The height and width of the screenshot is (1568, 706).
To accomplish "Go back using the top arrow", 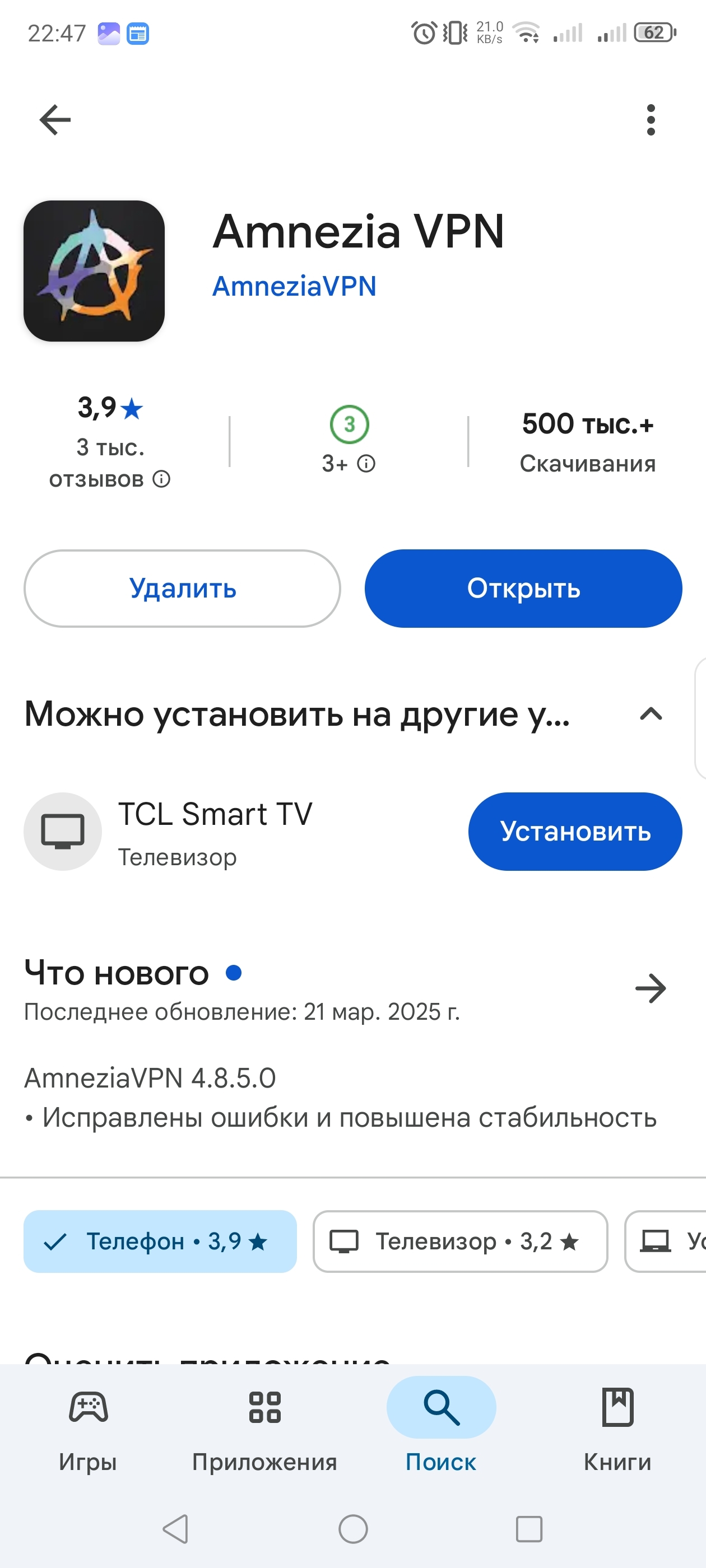I will point(55,119).
